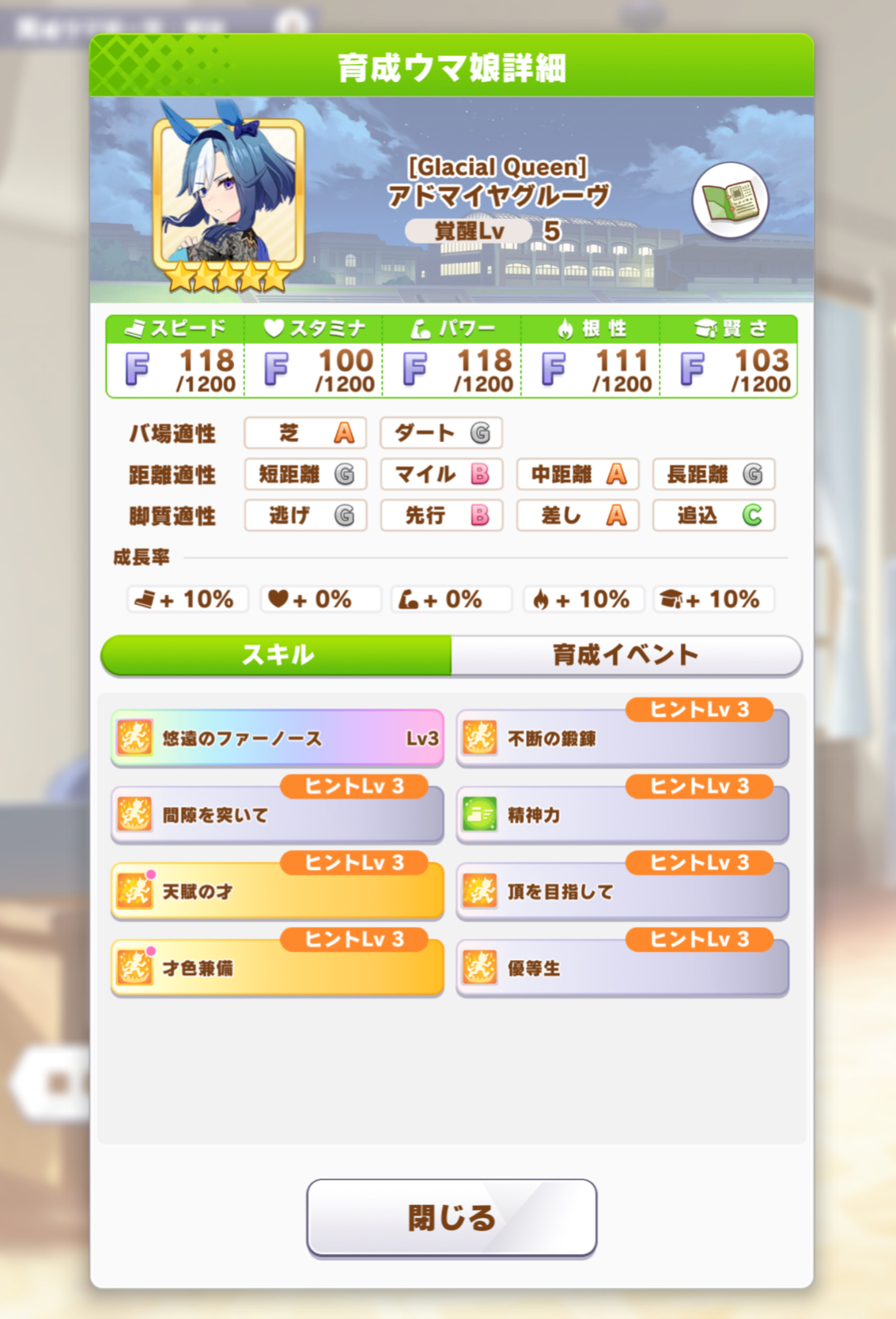
Task: Tap the 間隙を突いて skill
Action: [277, 815]
